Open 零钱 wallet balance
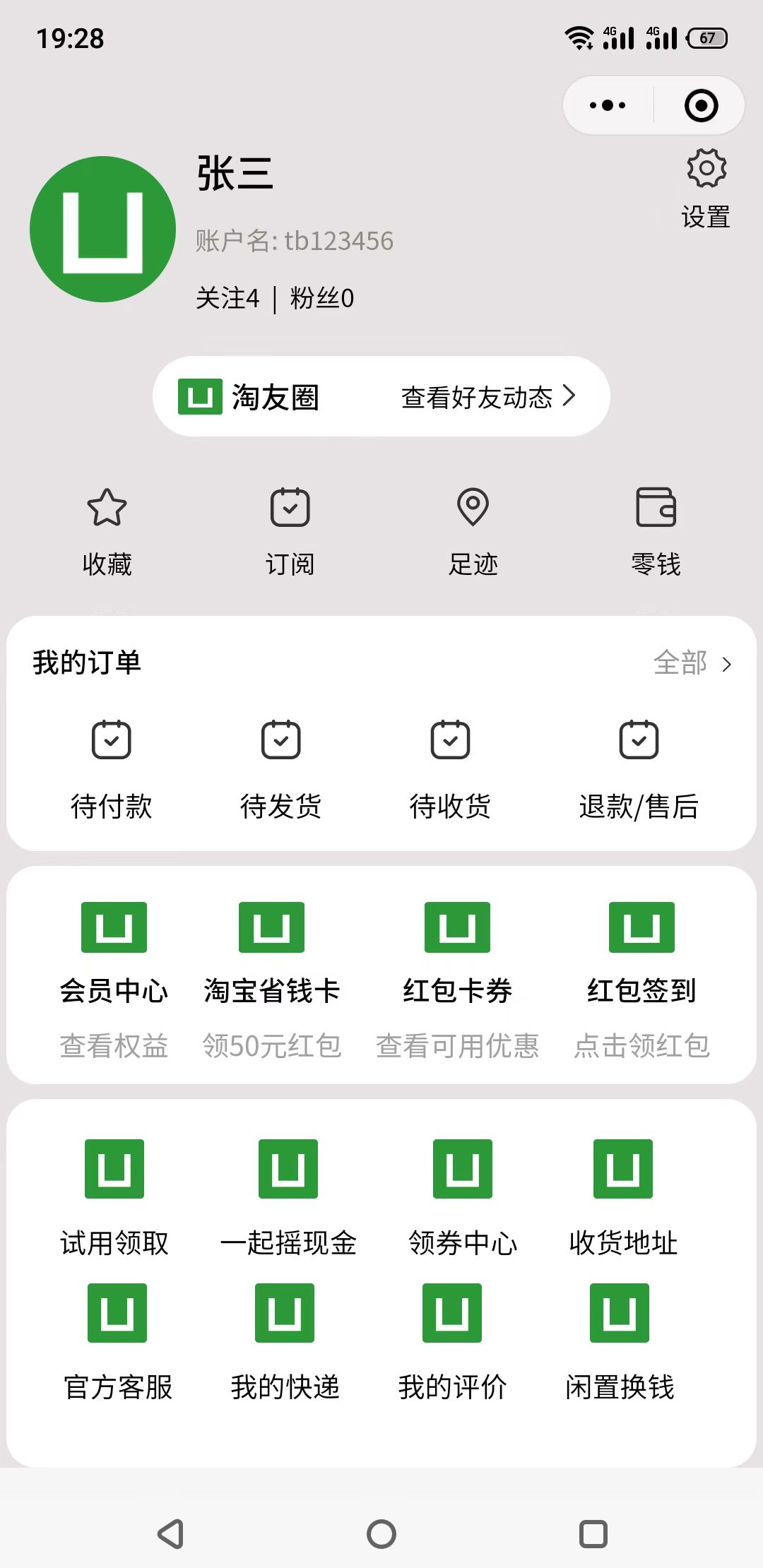 tap(656, 531)
